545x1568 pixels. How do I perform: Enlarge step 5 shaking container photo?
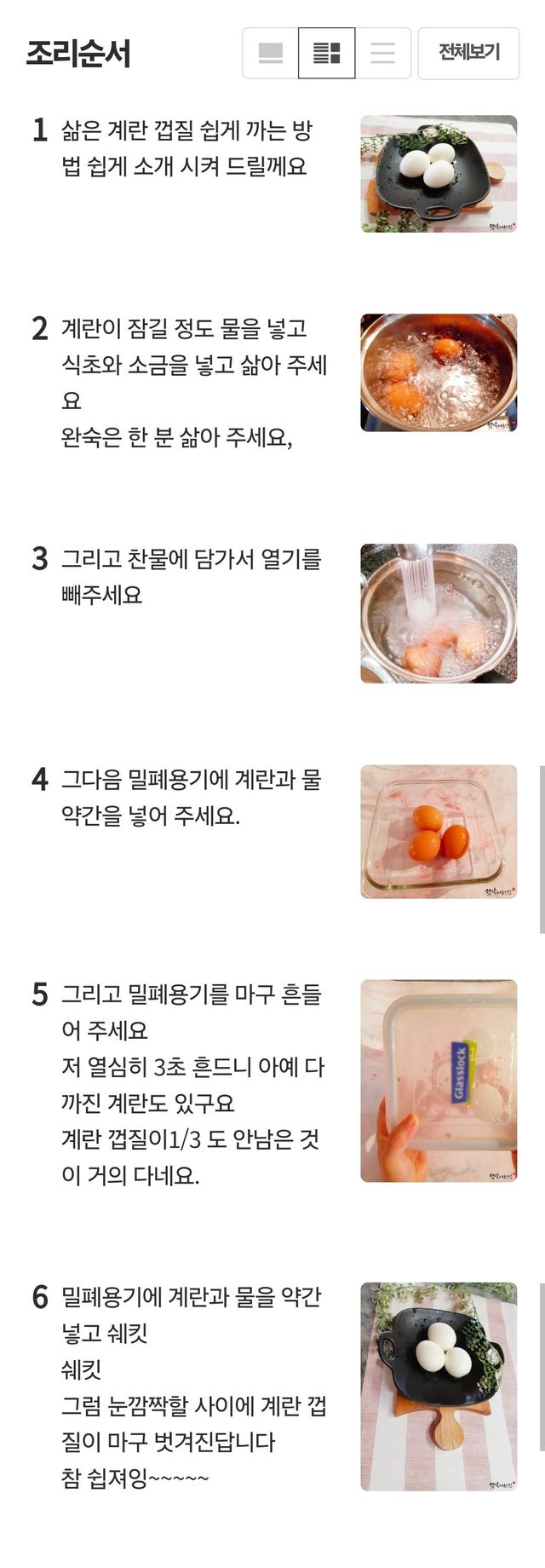[439, 1081]
